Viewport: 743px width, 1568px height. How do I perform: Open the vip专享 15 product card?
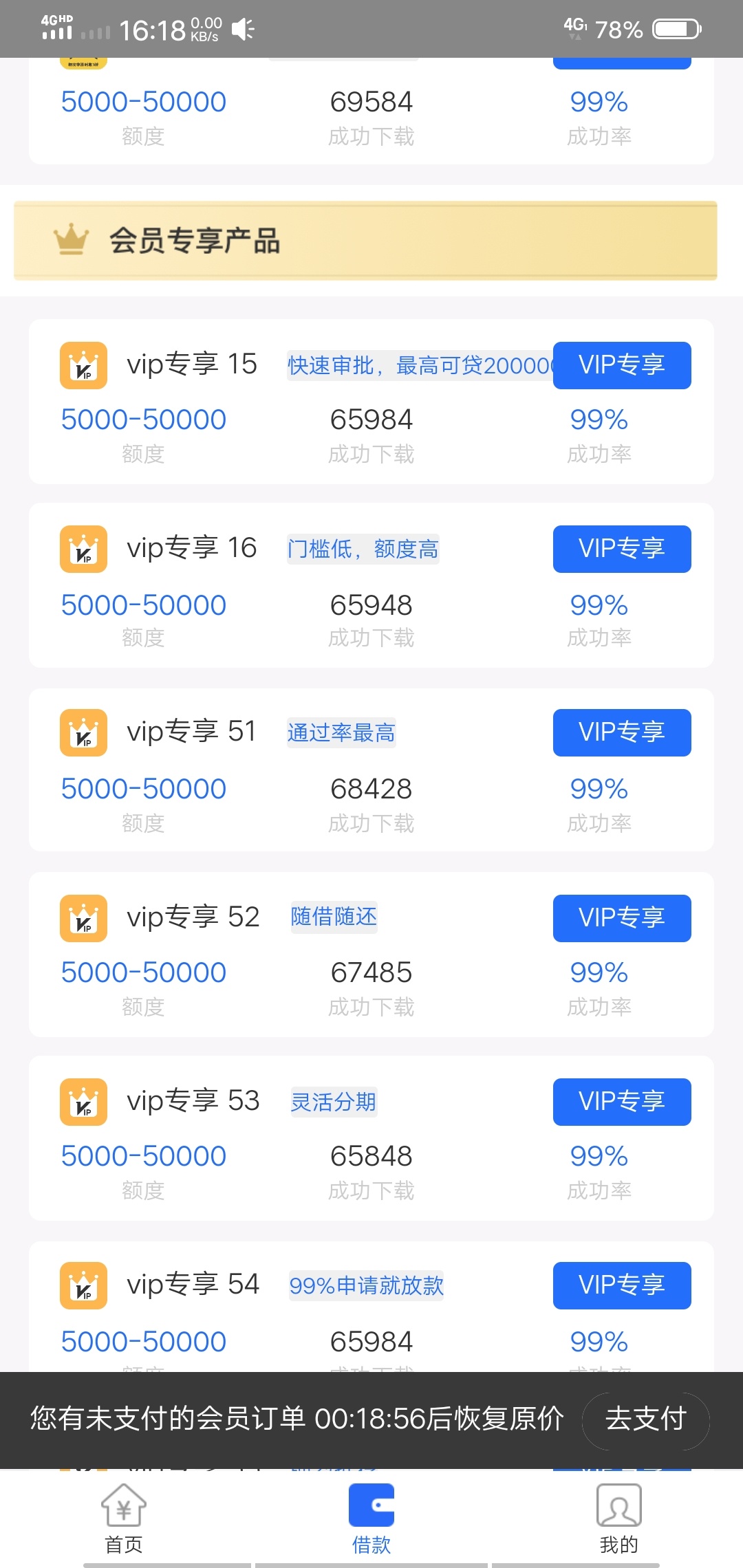coord(371,402)
